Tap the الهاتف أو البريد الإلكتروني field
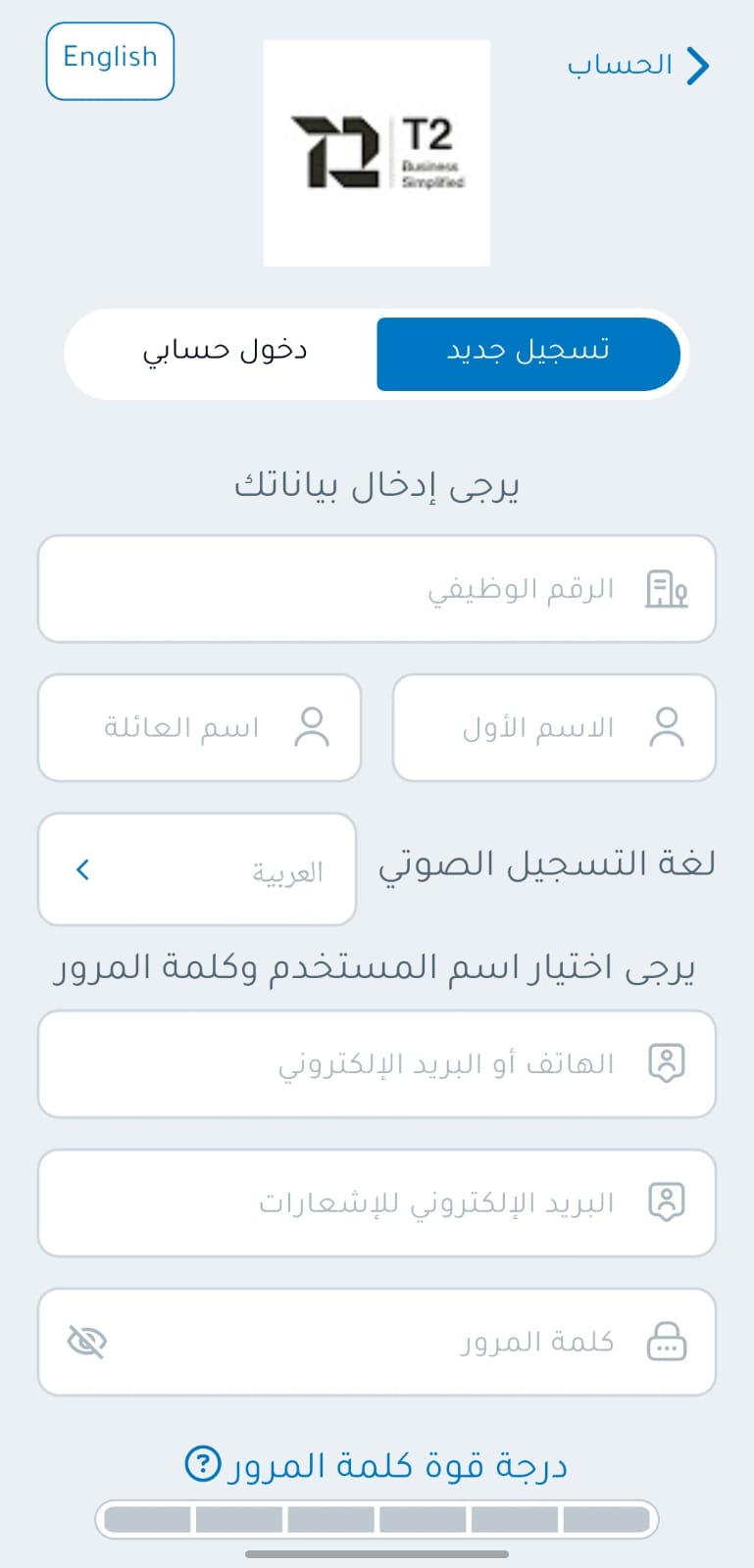The image size is (754, 1568). pyautogui.click(x=377, y=1064)
